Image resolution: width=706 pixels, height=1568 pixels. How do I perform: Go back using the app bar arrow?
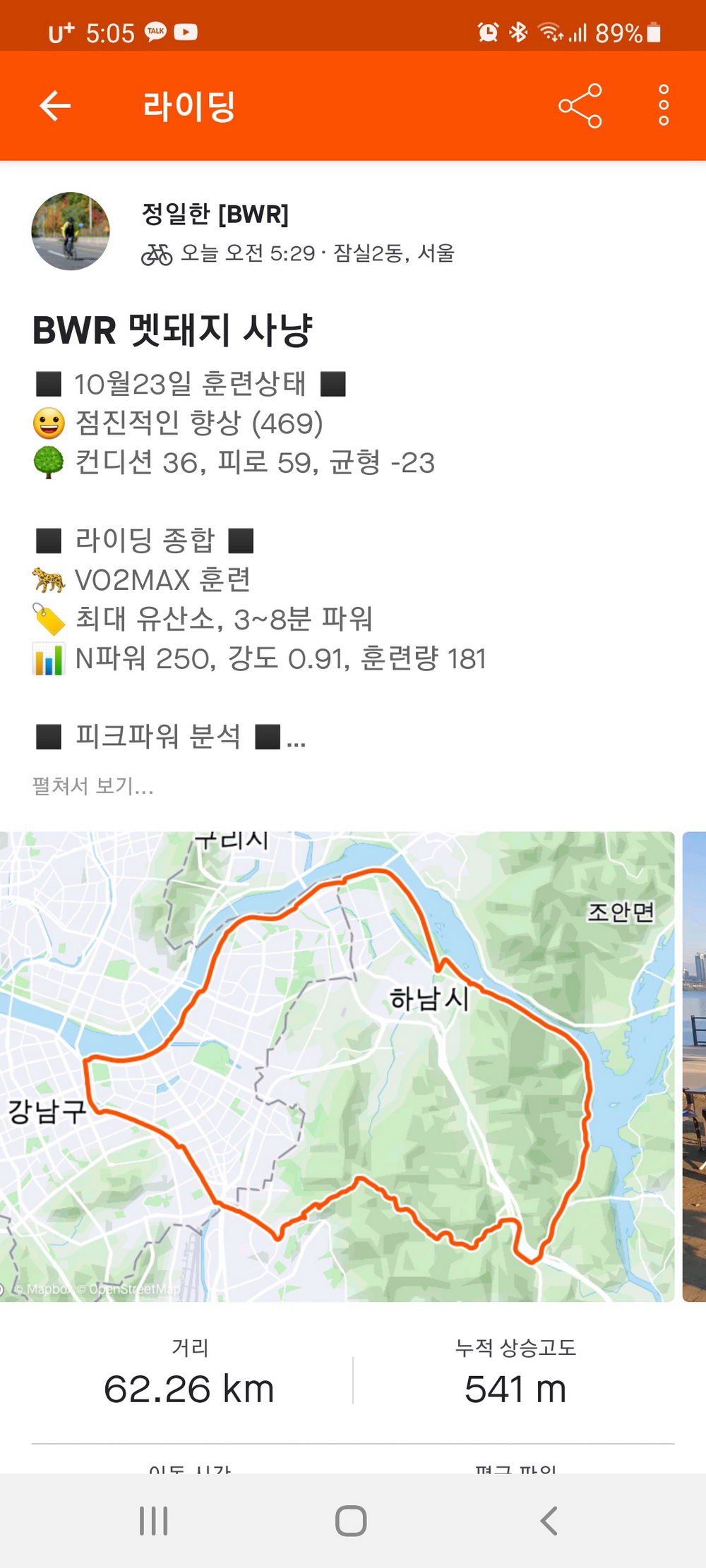tap(55, 106)
